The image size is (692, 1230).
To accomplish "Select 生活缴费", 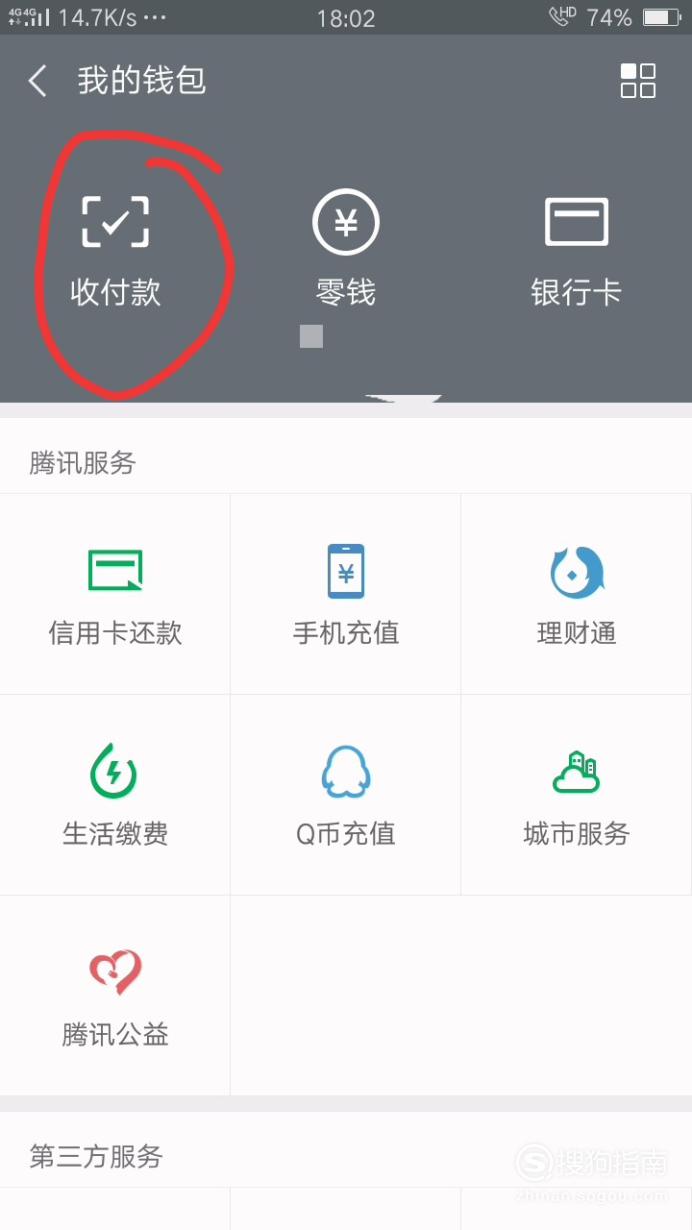I will click(115, 795).
